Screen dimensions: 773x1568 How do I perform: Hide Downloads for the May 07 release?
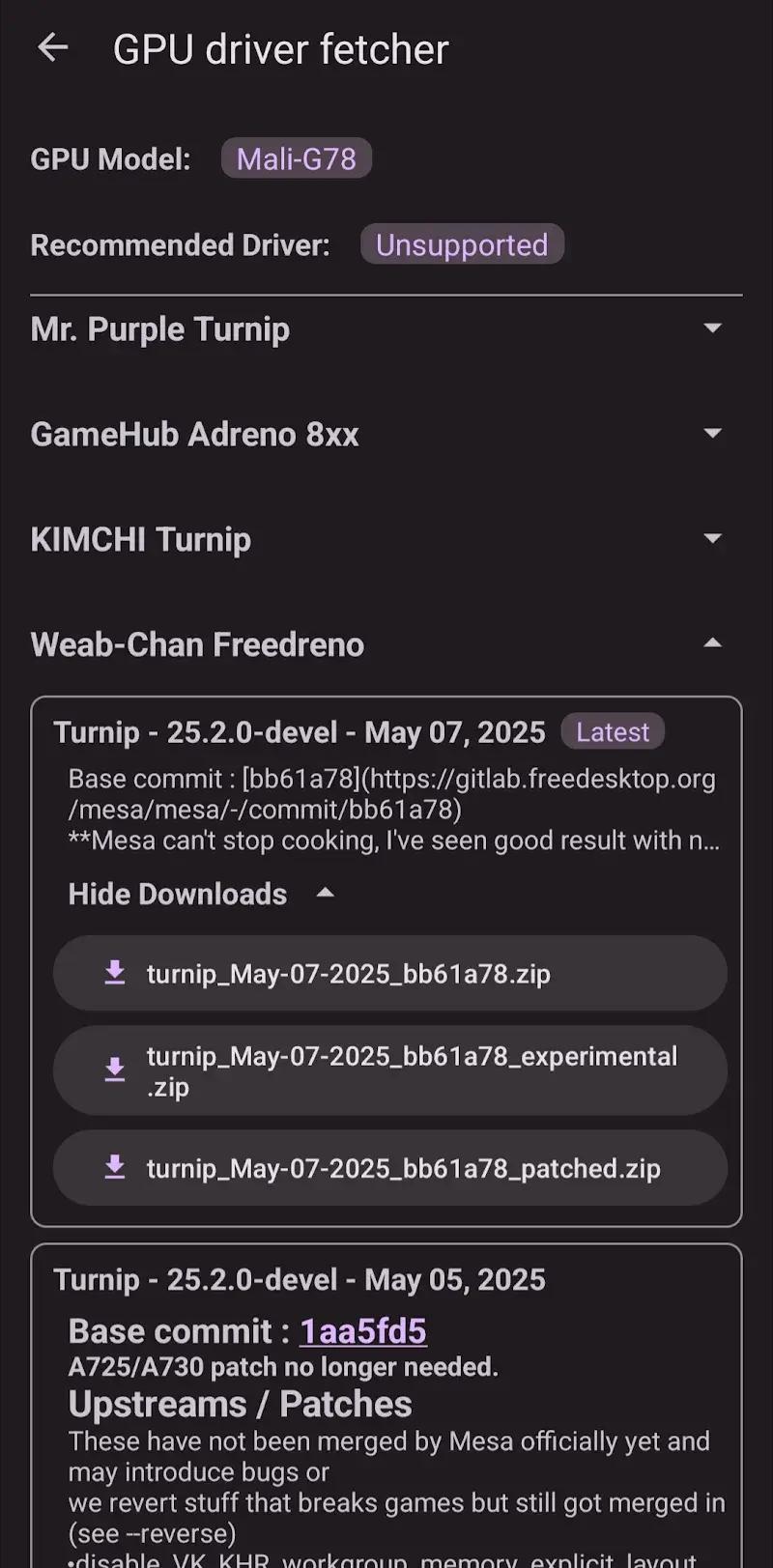coord(177,893)
